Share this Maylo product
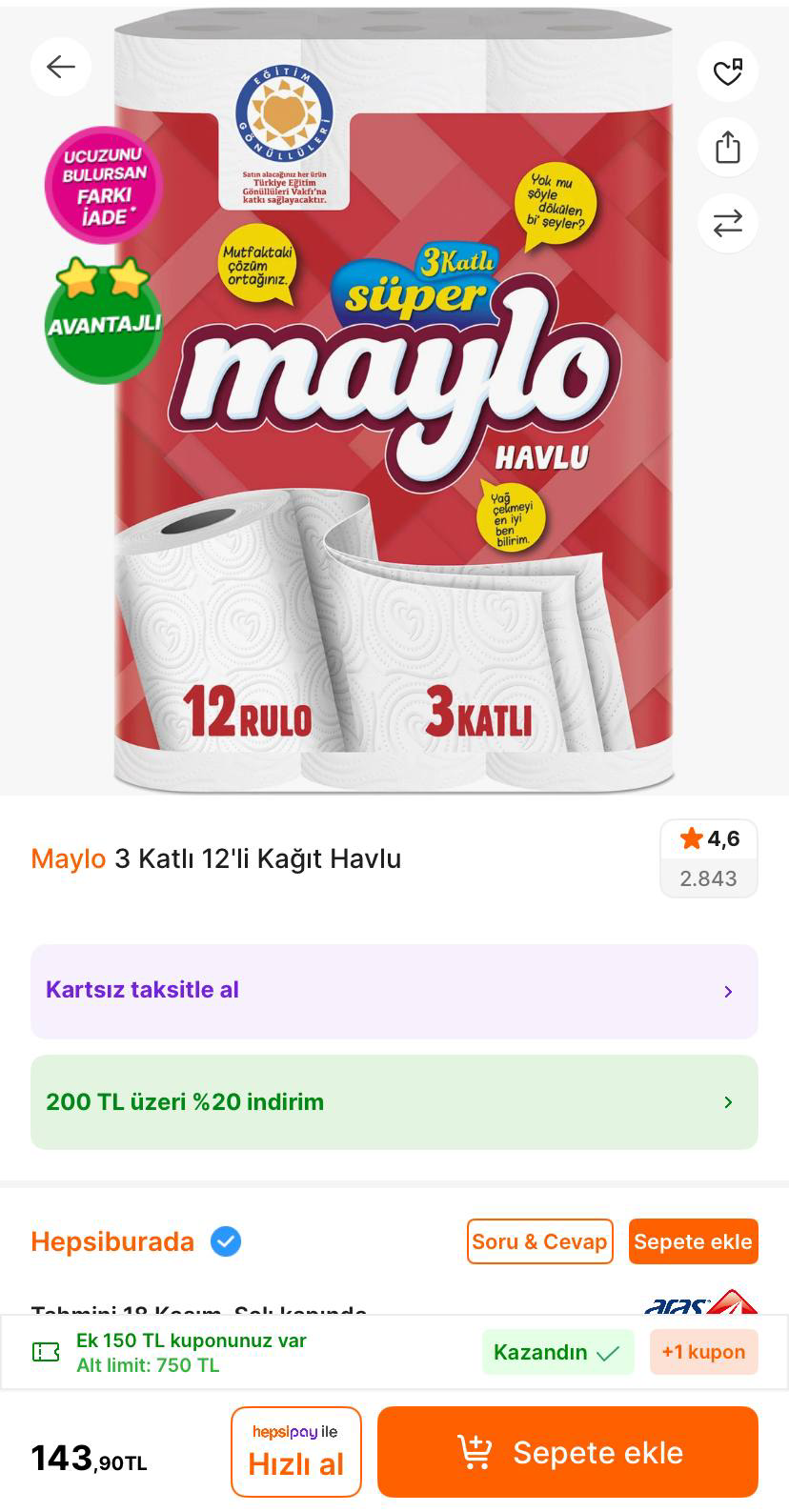789x1512 pixels. [x=727, y=148]
